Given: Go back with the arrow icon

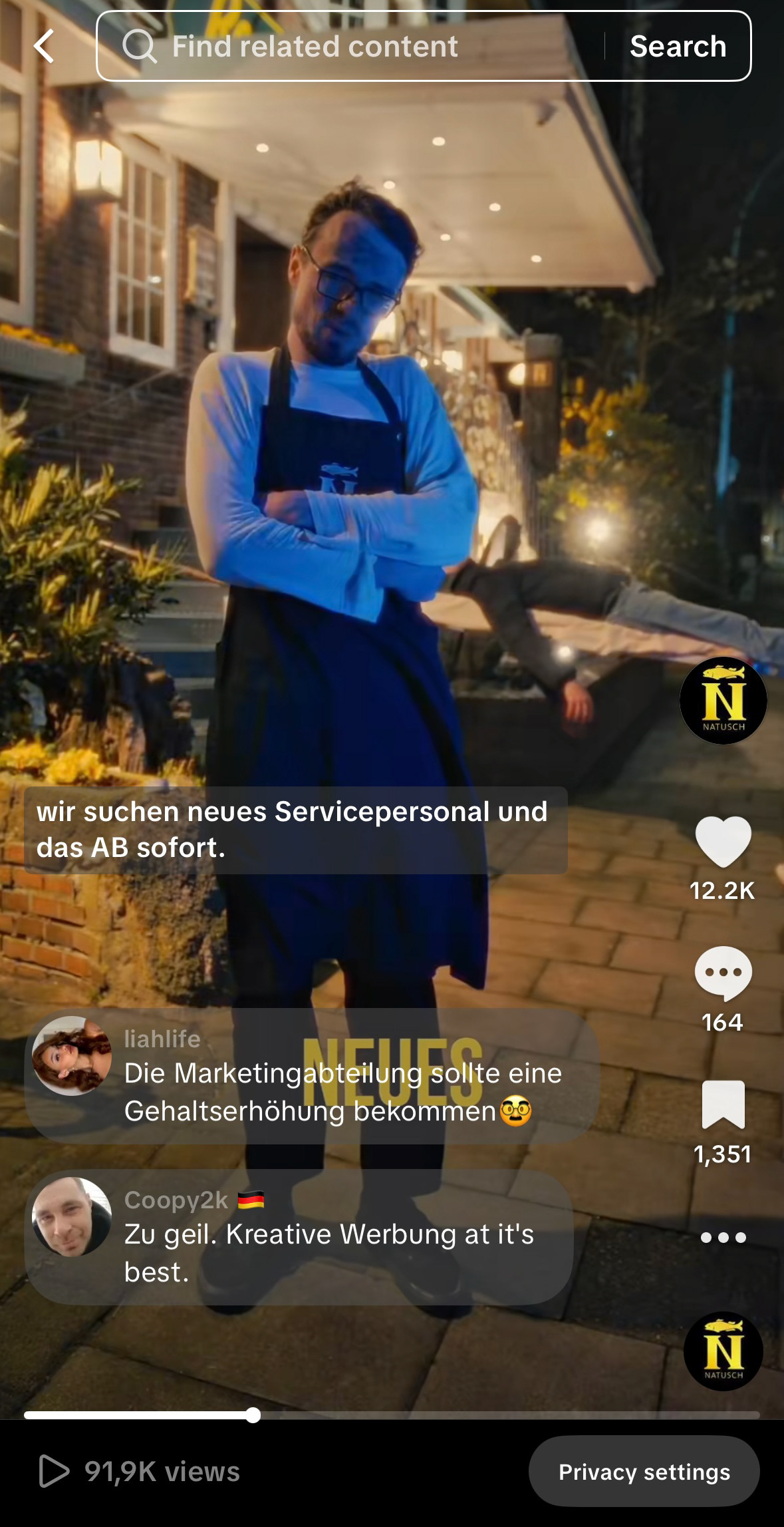Looking at the screenshot, I should 44,47.
